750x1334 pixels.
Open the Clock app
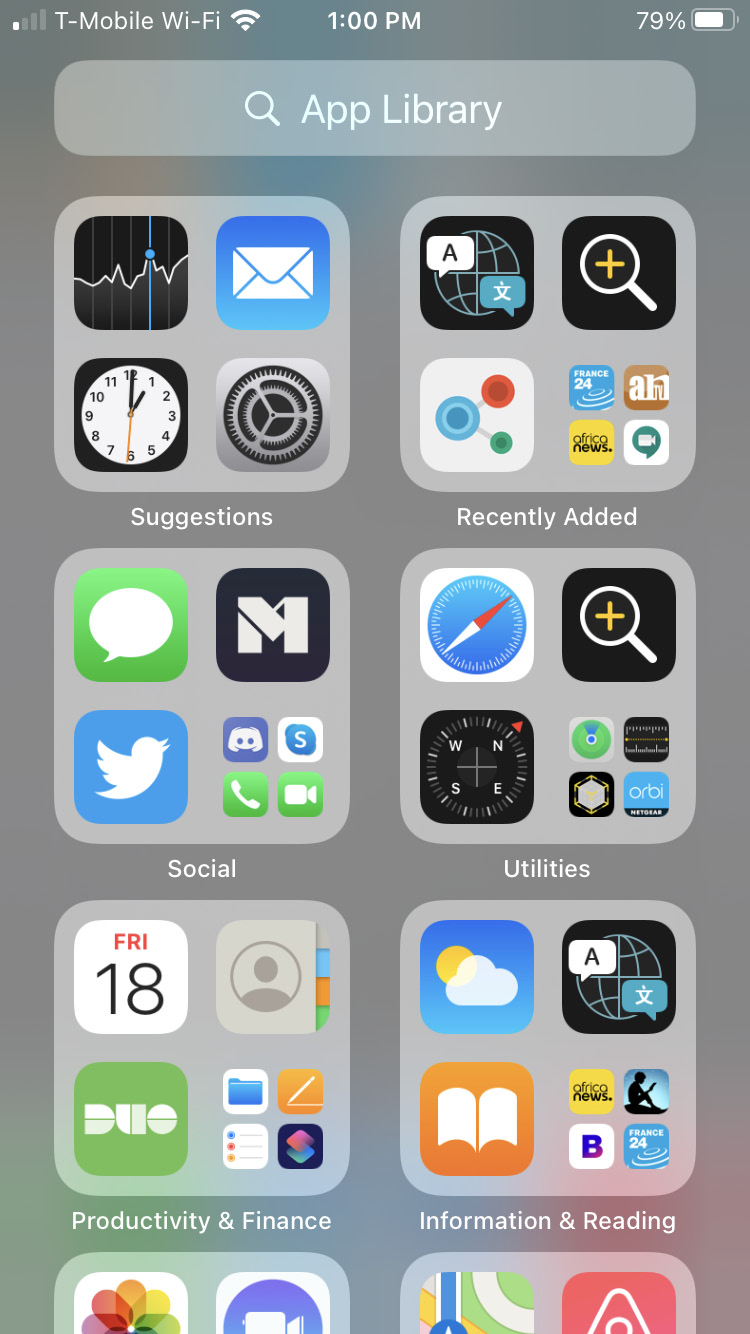tap(131, 415)
